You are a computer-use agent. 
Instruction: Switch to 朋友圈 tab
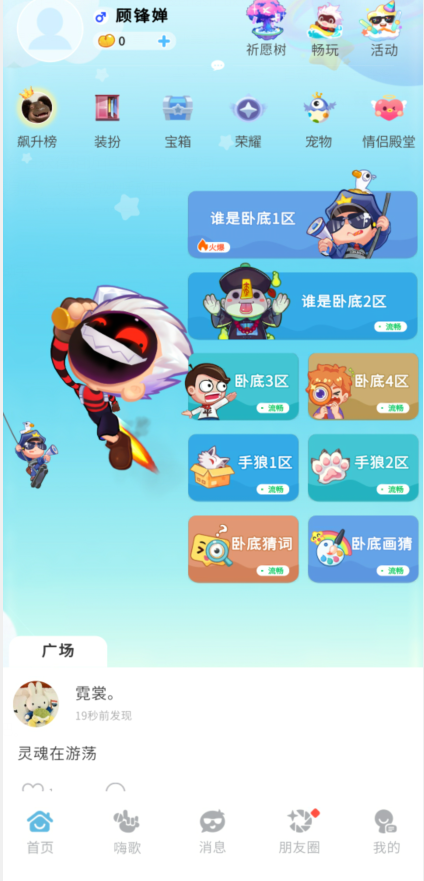point(299,832)
